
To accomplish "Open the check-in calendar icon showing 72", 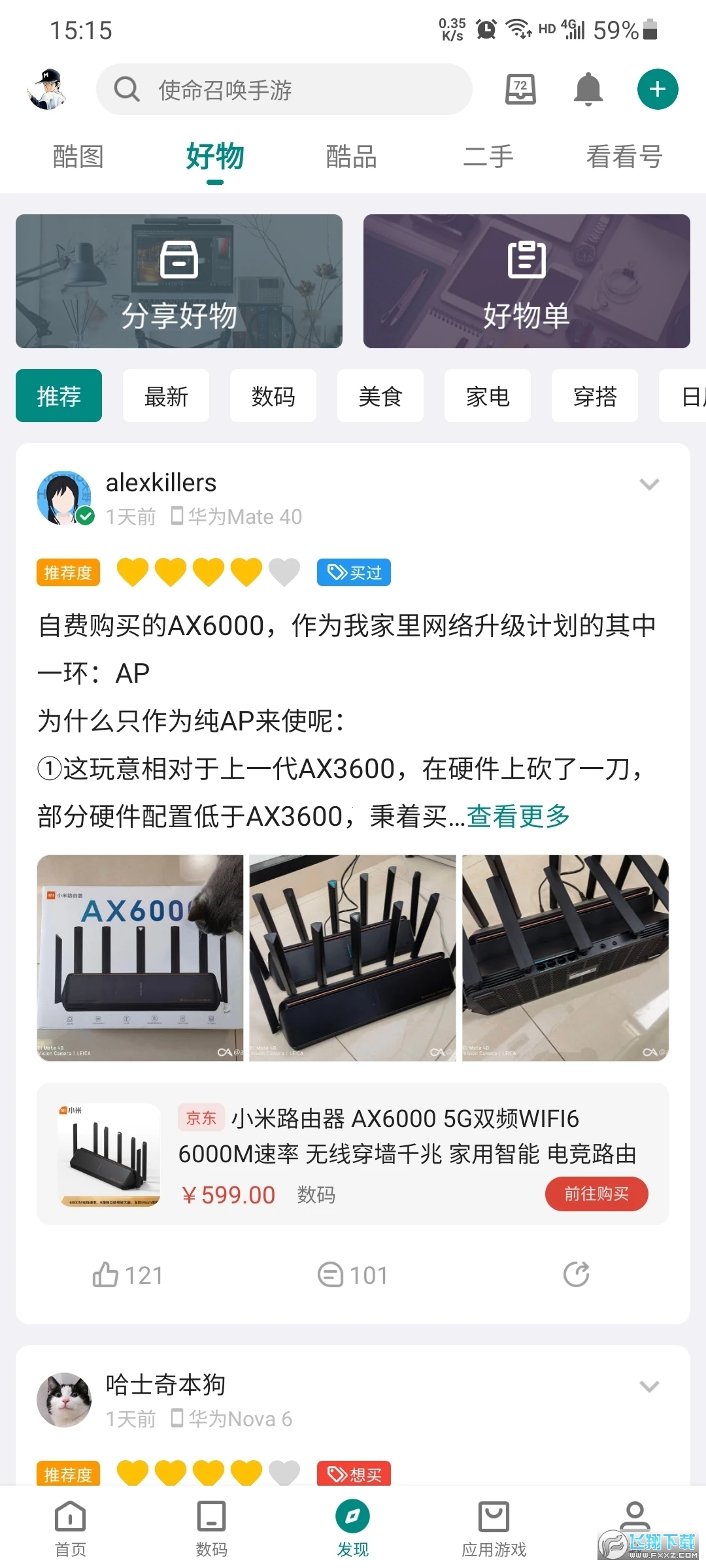I will tap(520, 90).
